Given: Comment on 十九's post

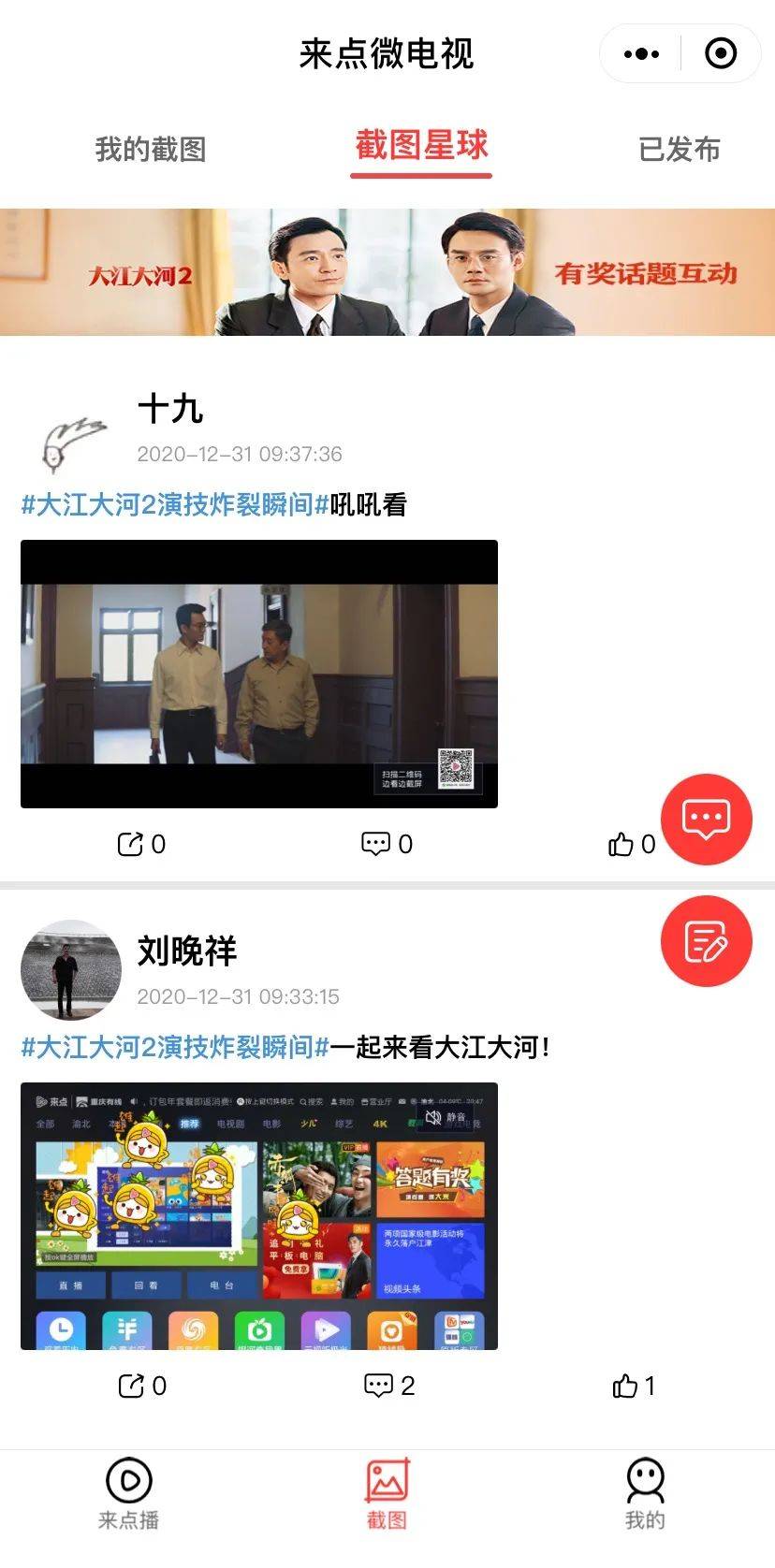Looking at the screenshot, I should (x=387, y=844).
